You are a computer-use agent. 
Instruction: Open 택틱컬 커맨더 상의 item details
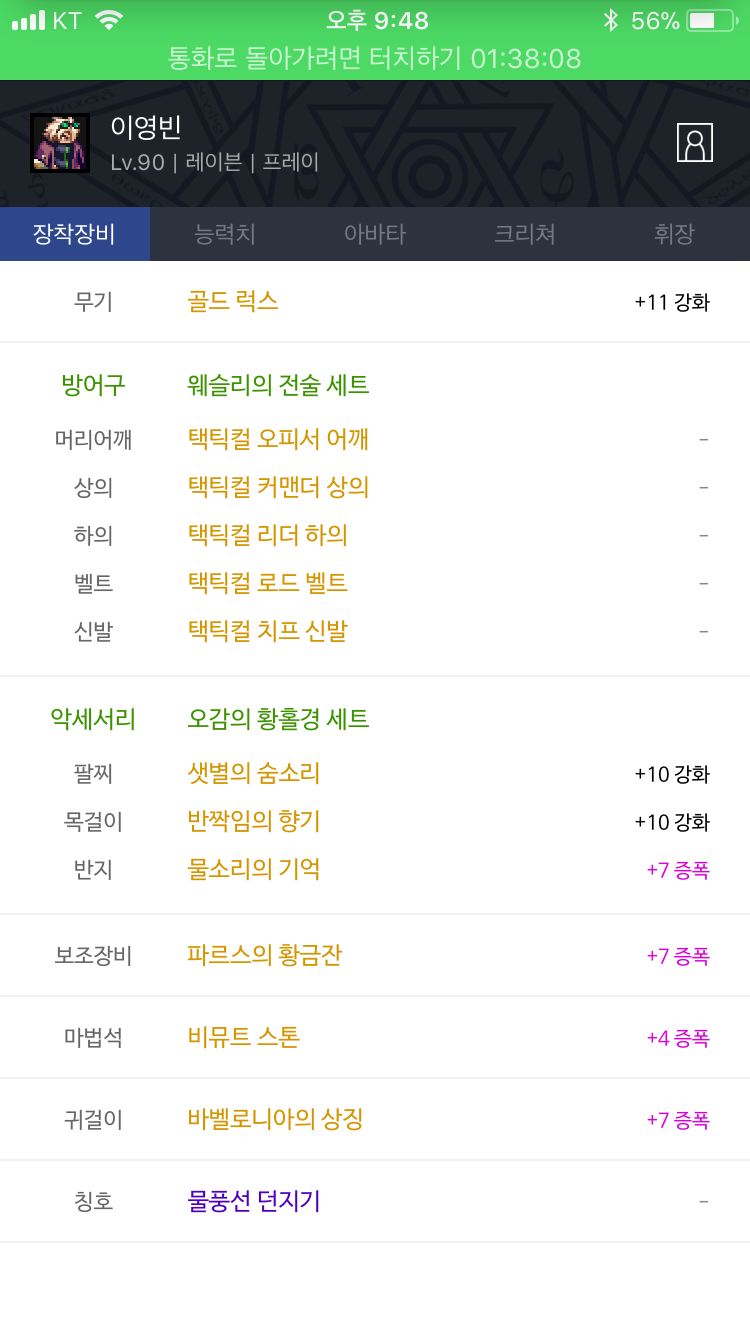(x=278, y=487)
